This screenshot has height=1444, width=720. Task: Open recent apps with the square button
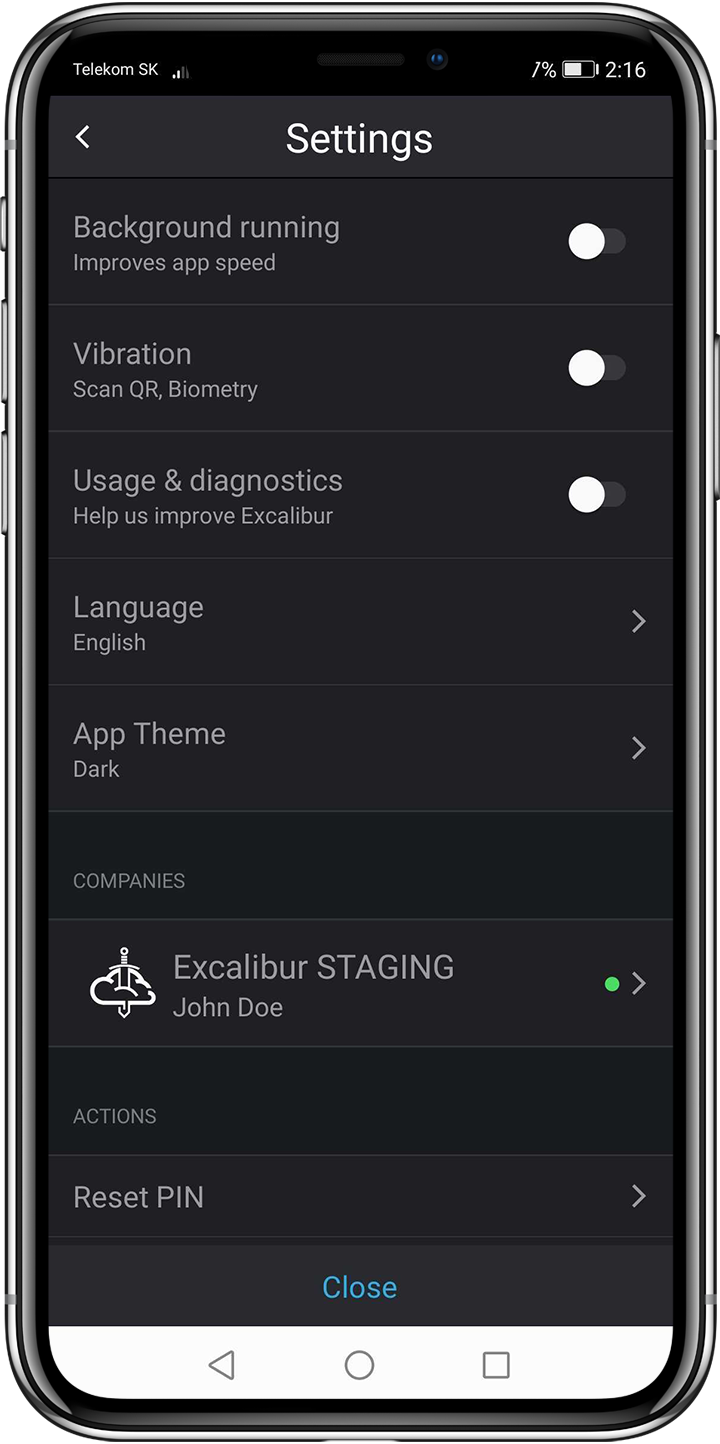[496, 1365]
